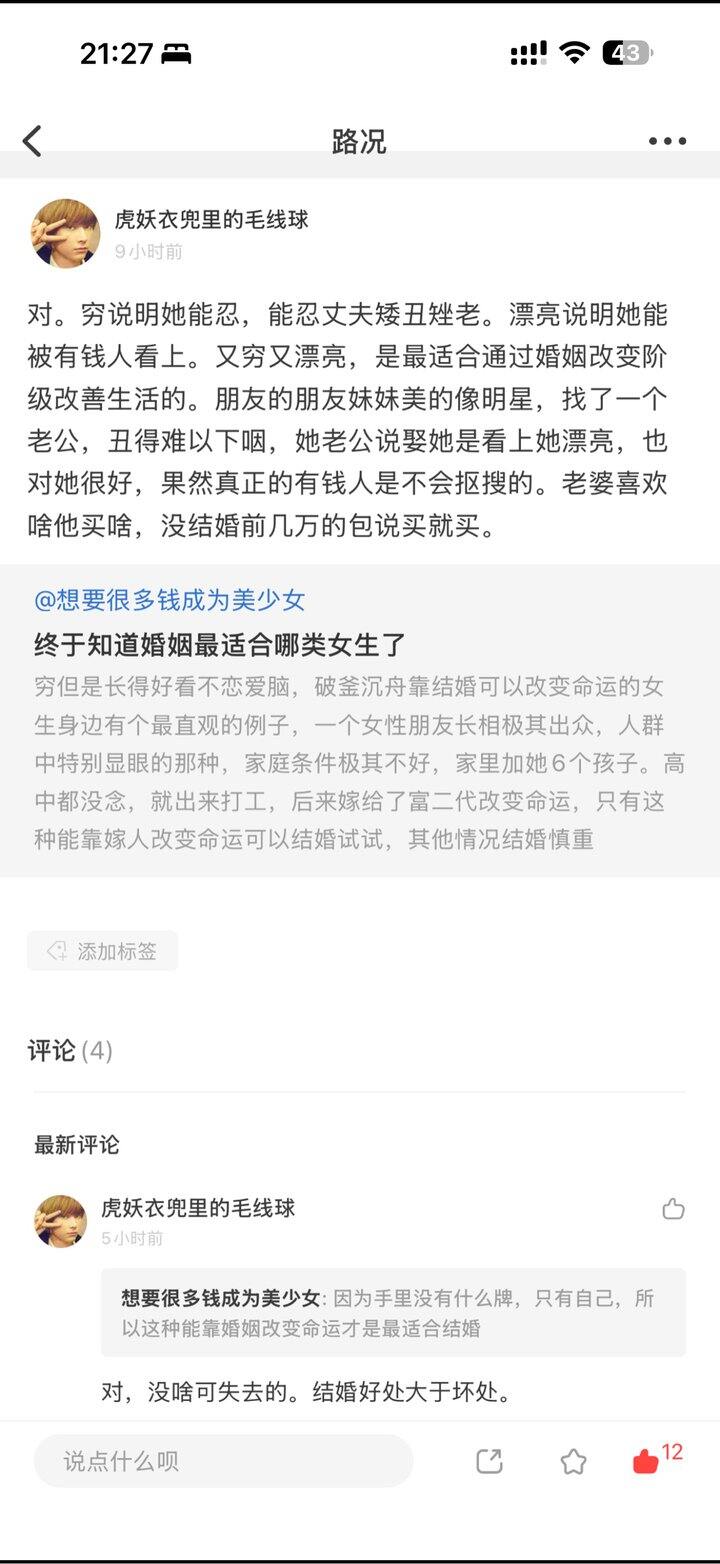Like the comment by 虎妖衣兜里的毛线球

coord(673,1210)
